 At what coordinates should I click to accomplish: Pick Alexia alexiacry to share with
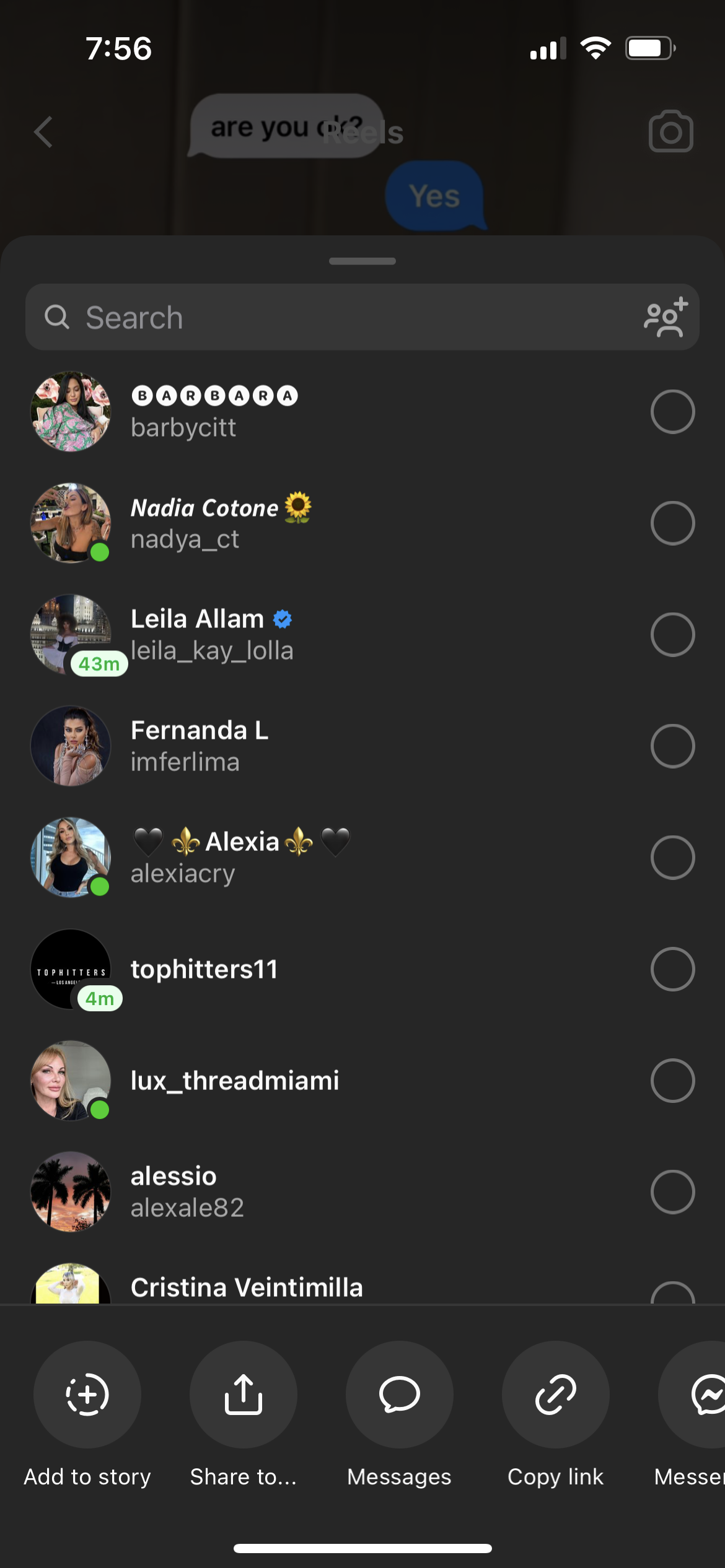362,858
